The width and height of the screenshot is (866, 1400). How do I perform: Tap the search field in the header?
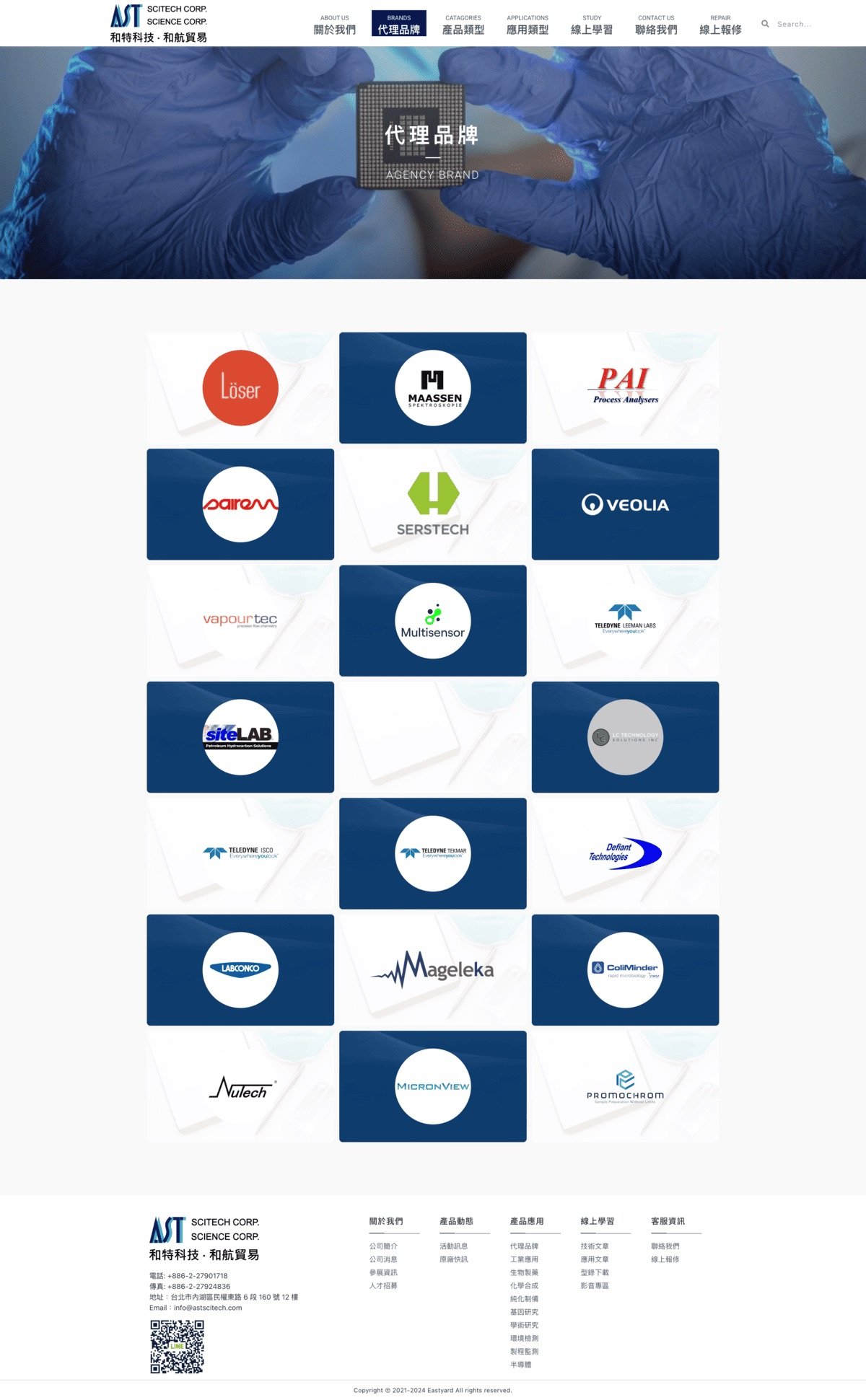794,24
